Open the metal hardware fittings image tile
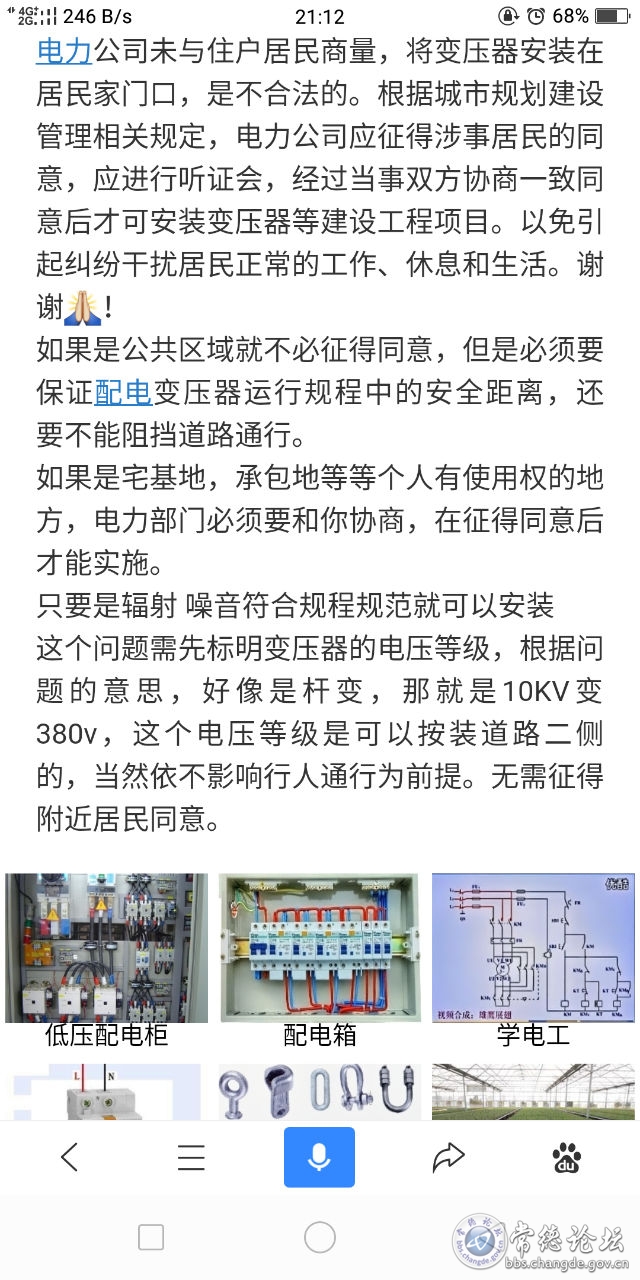This screenshot has height=1280, width=640. [x=320, y=1092]
